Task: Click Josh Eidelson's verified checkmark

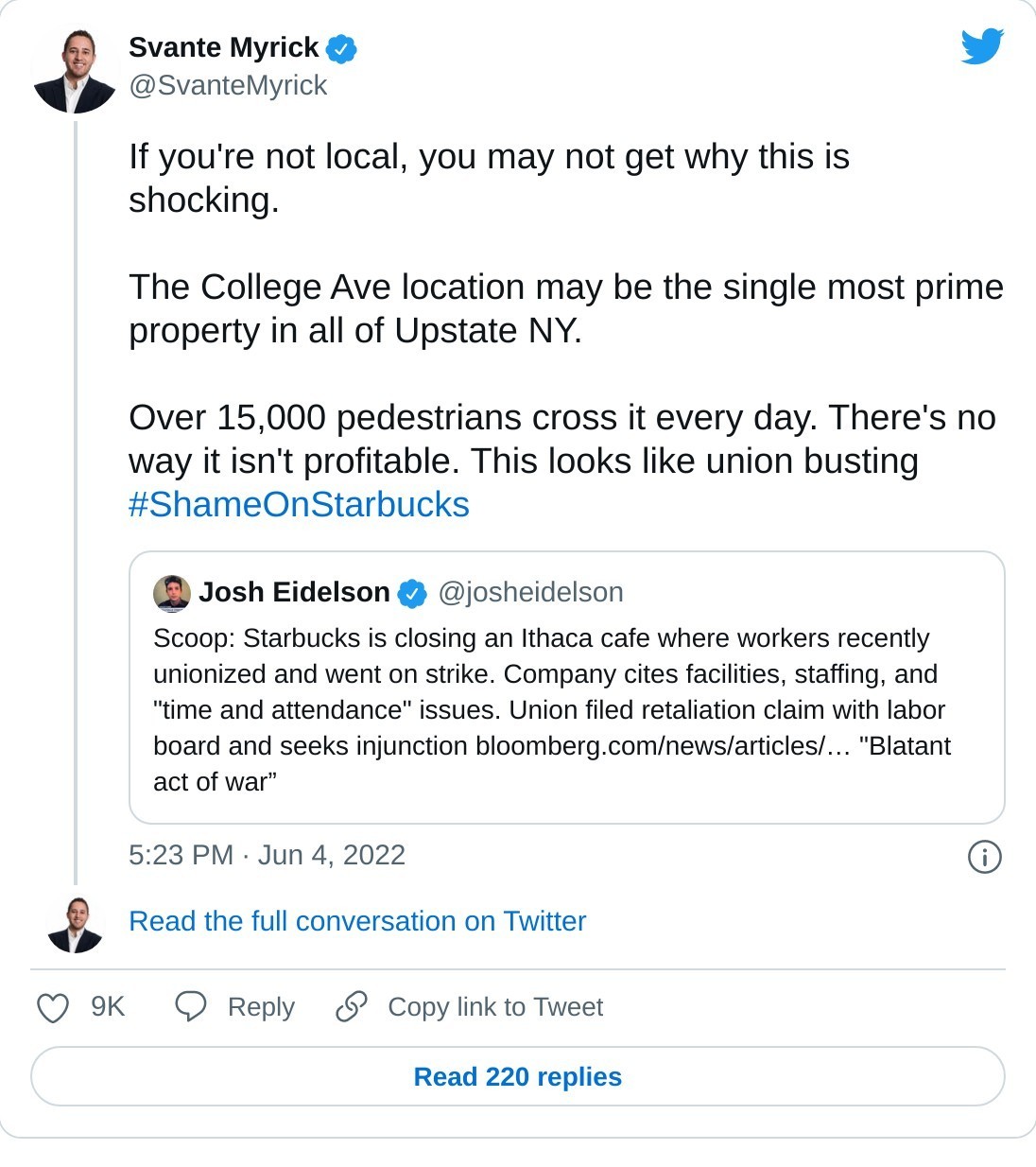Action: coord(413,592)
